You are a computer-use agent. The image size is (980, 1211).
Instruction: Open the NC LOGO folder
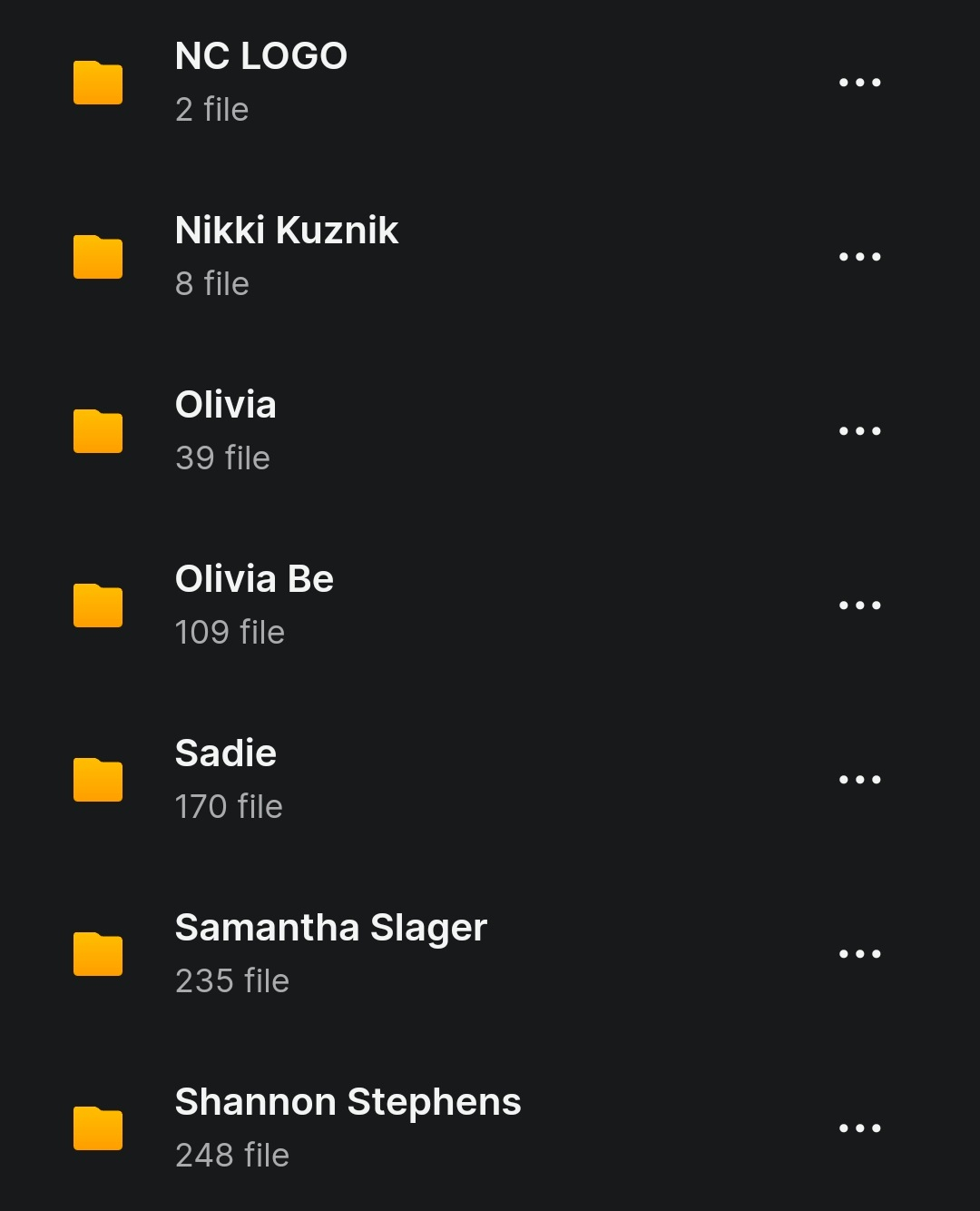(x=260, y=57)
